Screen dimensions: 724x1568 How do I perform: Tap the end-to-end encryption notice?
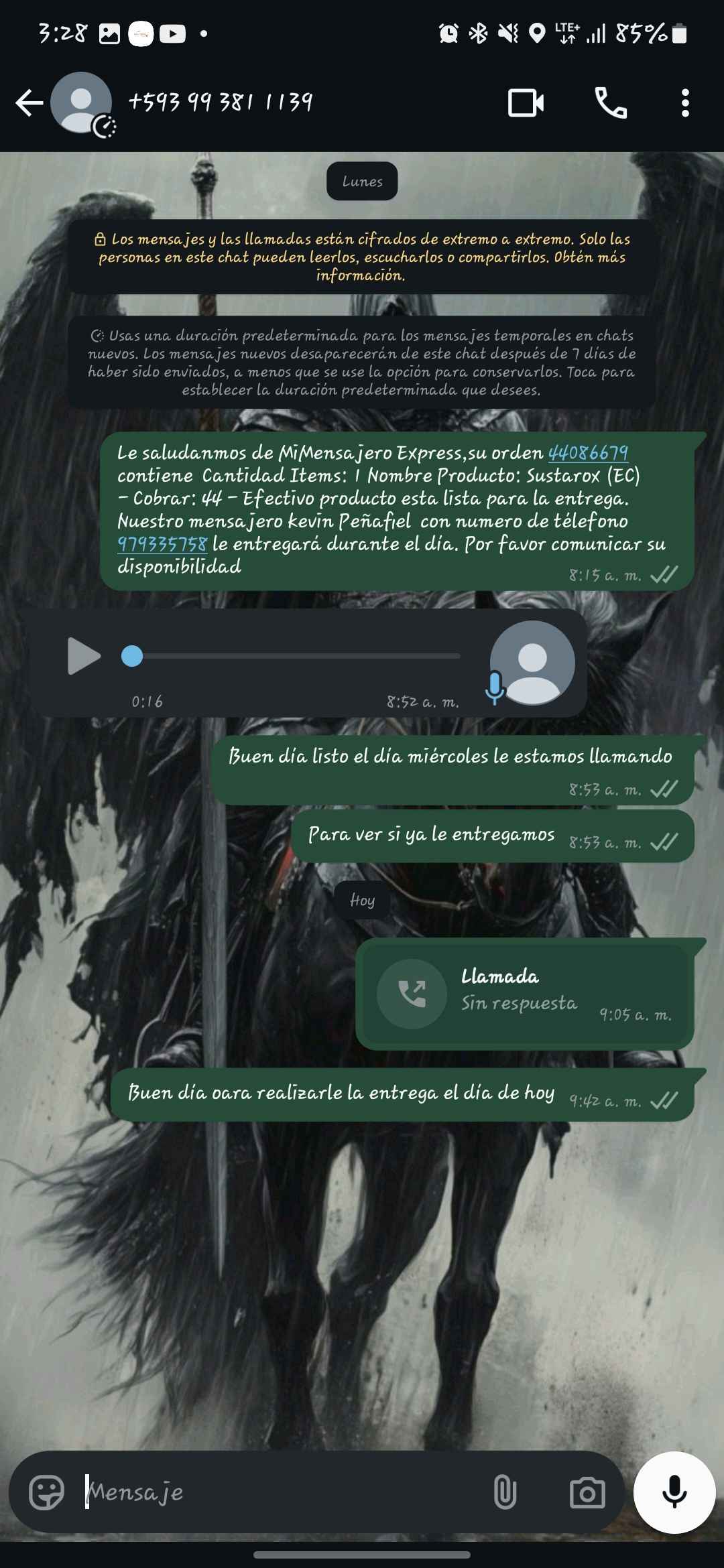(x=362, y=257)
